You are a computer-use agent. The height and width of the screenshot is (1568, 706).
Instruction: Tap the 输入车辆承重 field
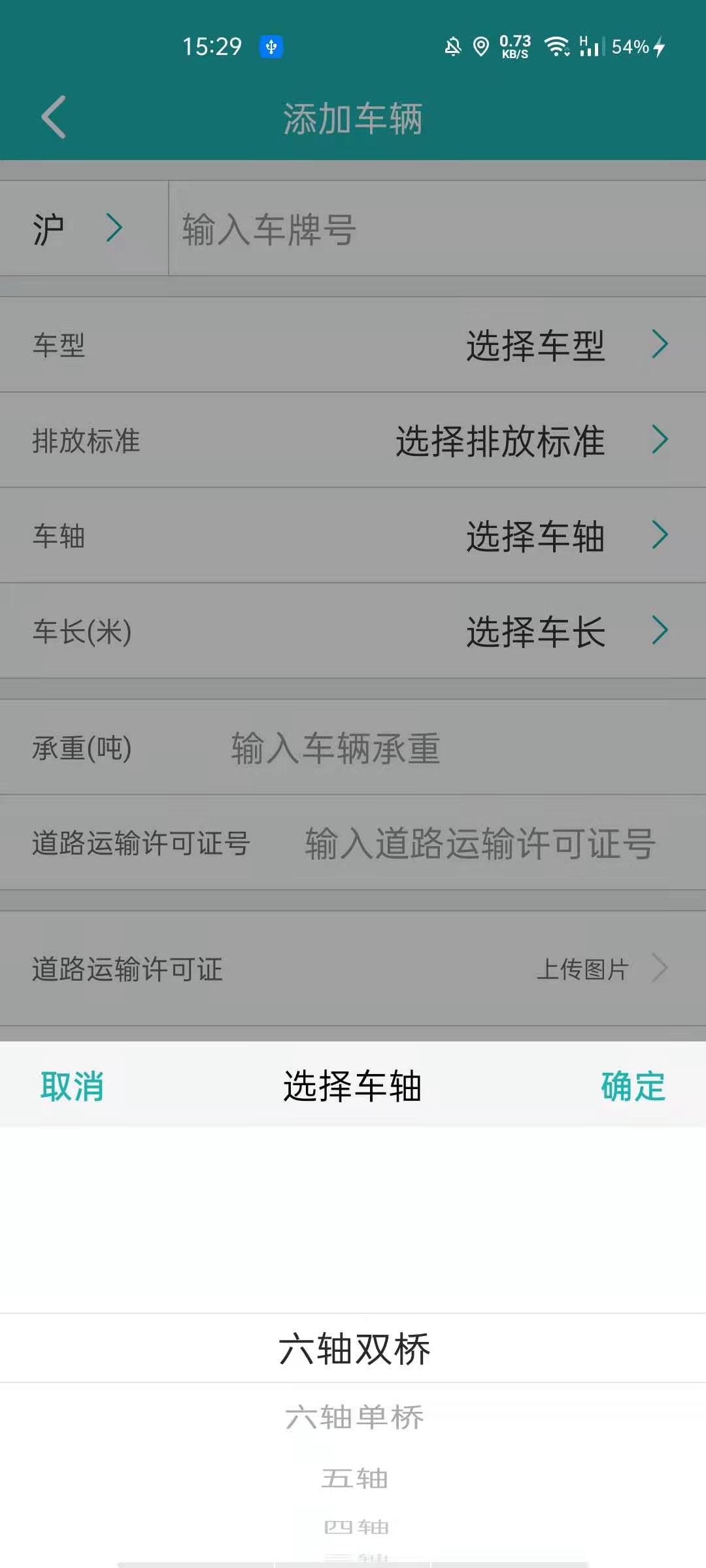(x=458, y=748)
